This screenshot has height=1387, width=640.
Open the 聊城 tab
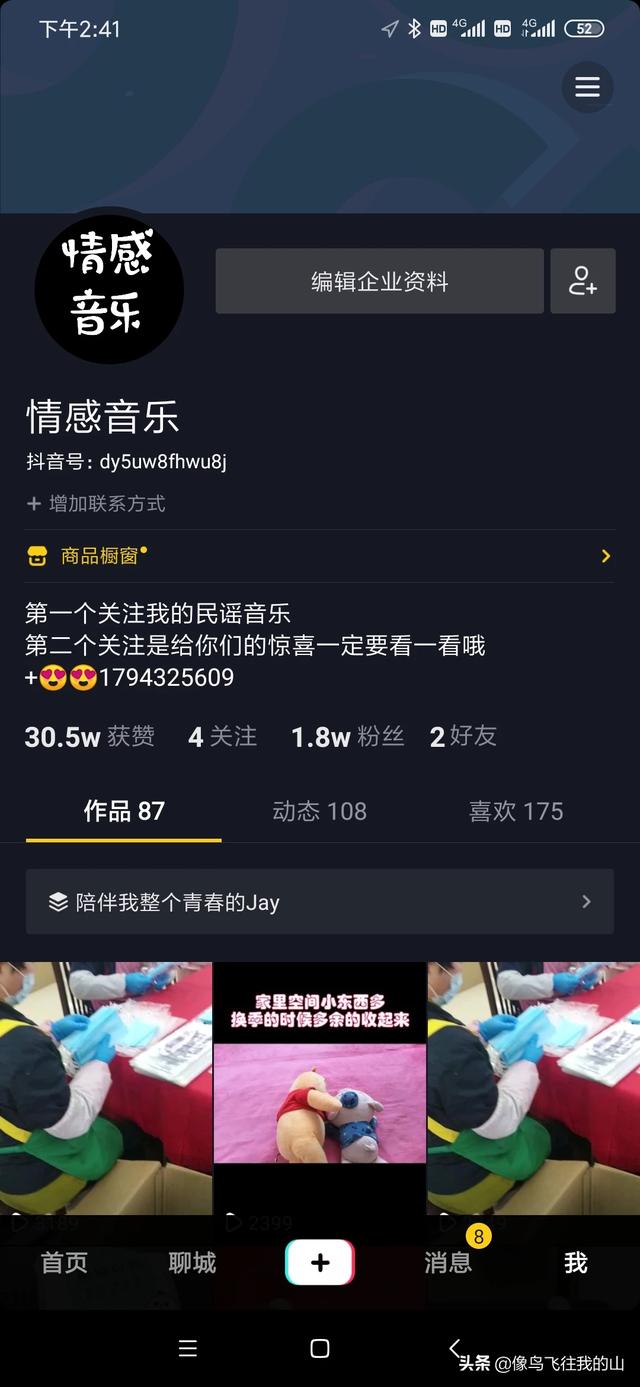192,1263
